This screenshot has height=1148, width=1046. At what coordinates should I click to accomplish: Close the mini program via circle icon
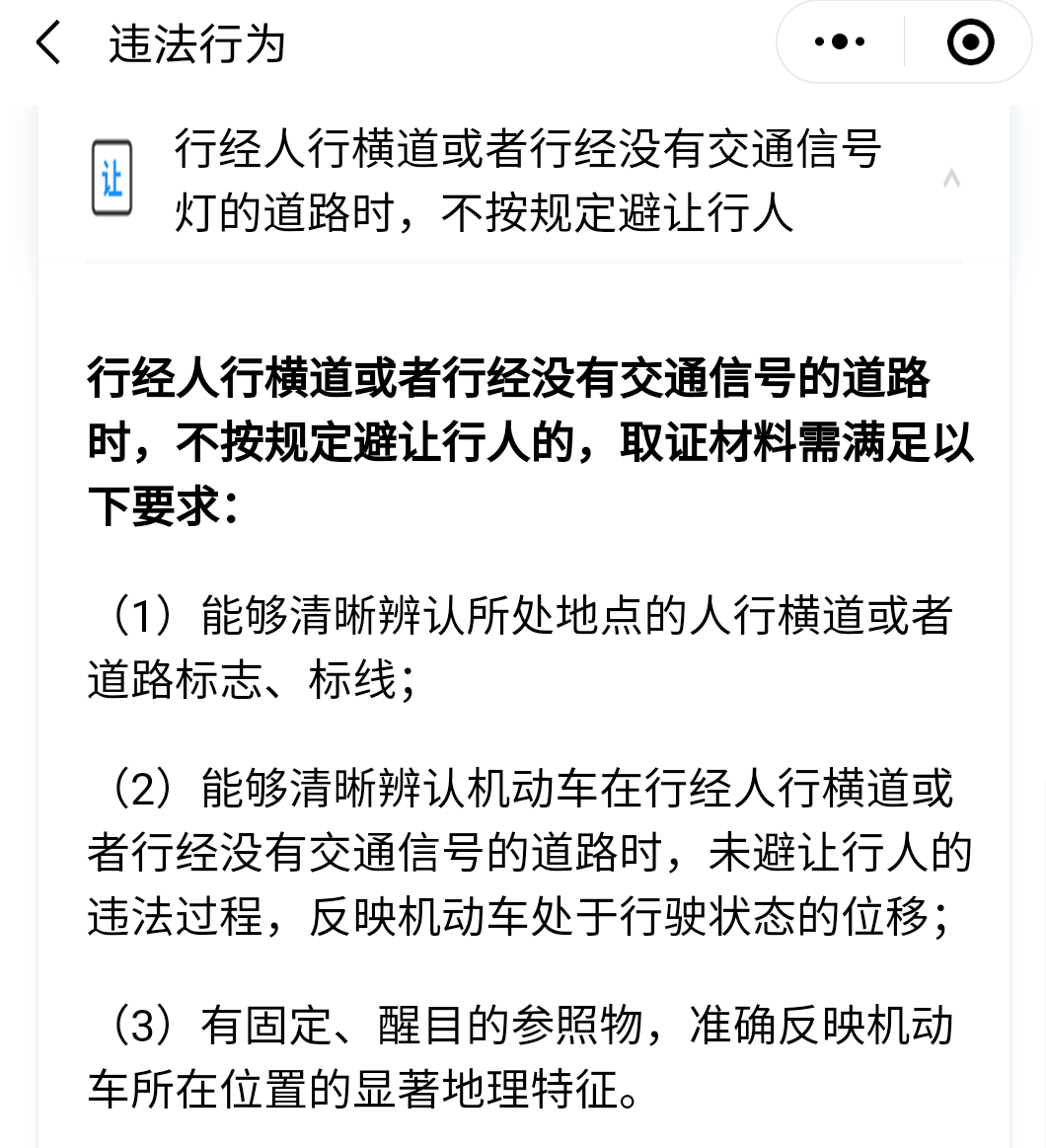969,42
